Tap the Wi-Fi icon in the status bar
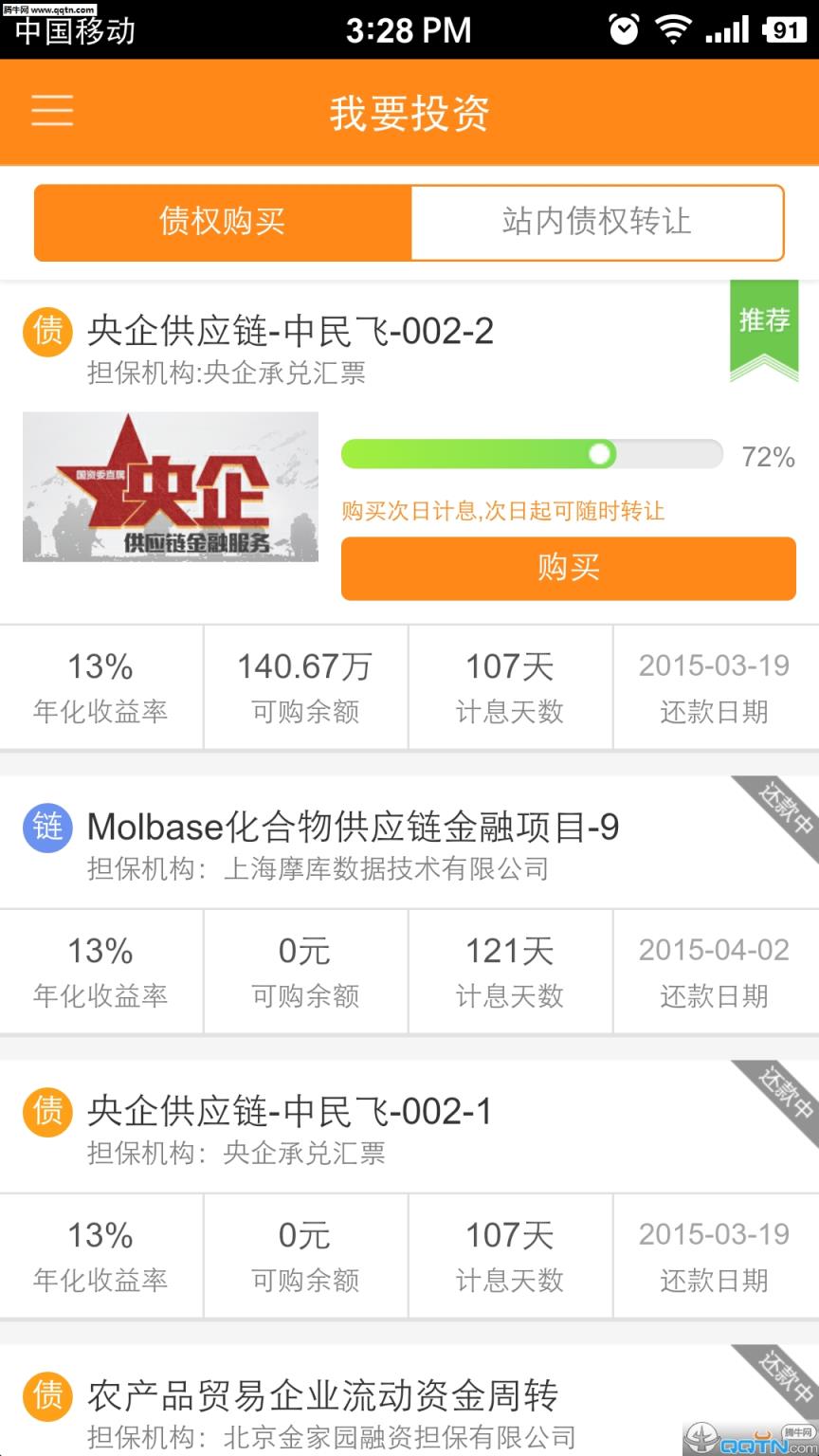This screenshot has width=819, height=1456. pyautogui.click(x=673, y=28)
